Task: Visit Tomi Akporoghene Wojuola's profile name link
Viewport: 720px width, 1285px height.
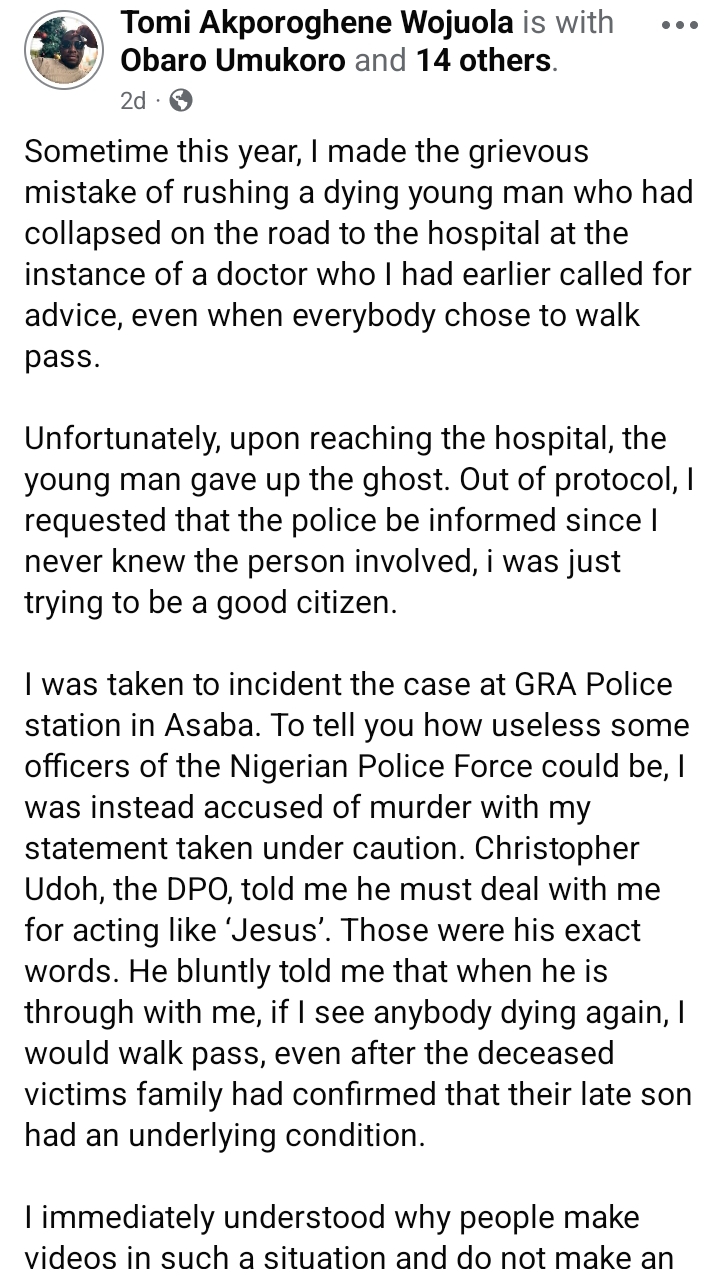Action: click(x=317, y=22)
